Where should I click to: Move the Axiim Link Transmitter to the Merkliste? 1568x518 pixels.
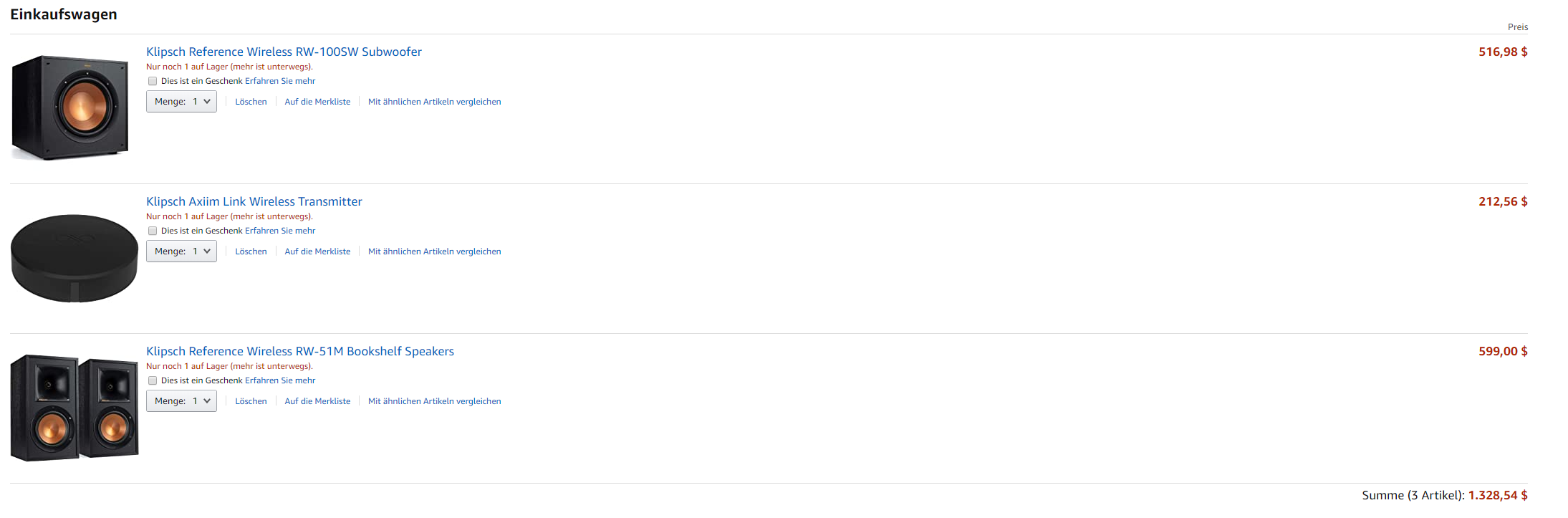317,251
